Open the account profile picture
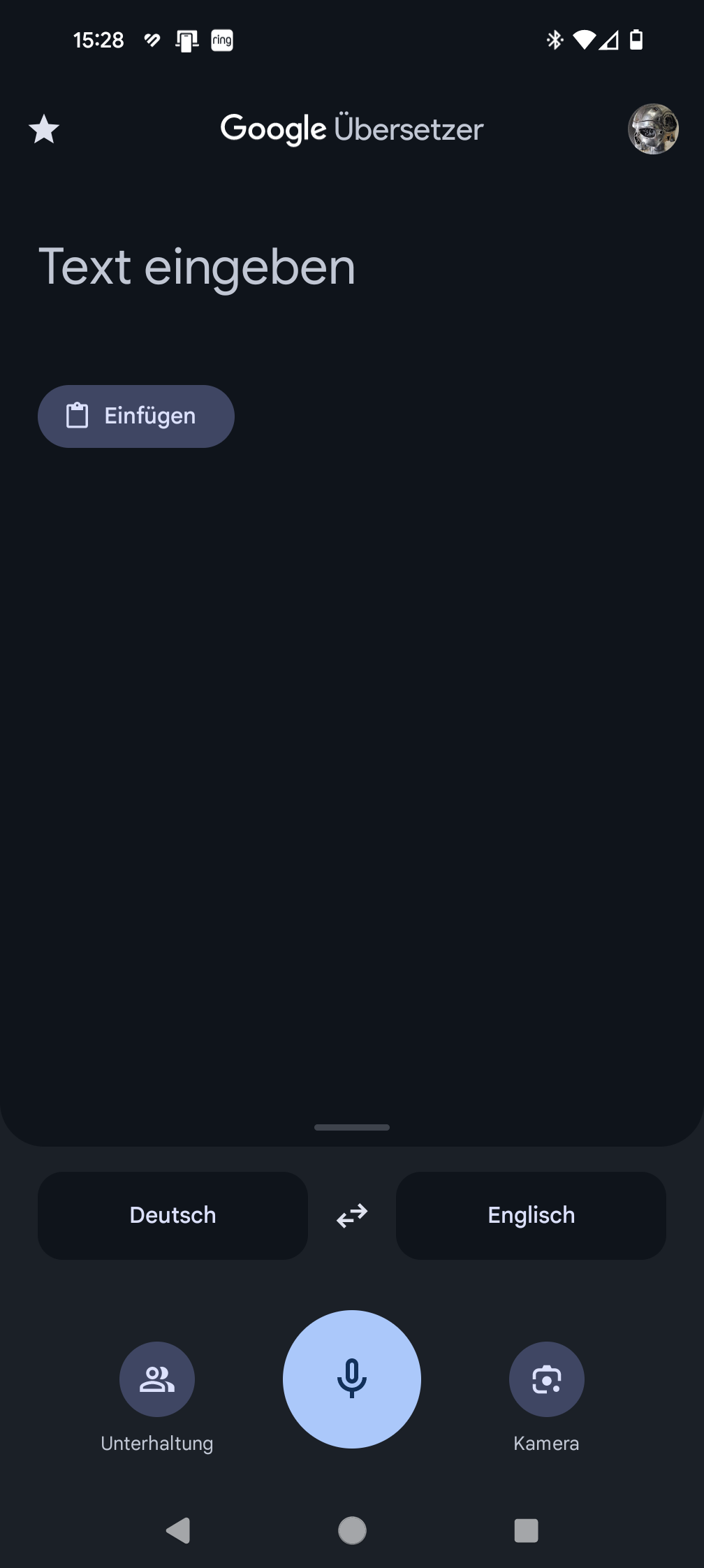The height and width of the screenshot is (1568, 704). coord(653,129)
